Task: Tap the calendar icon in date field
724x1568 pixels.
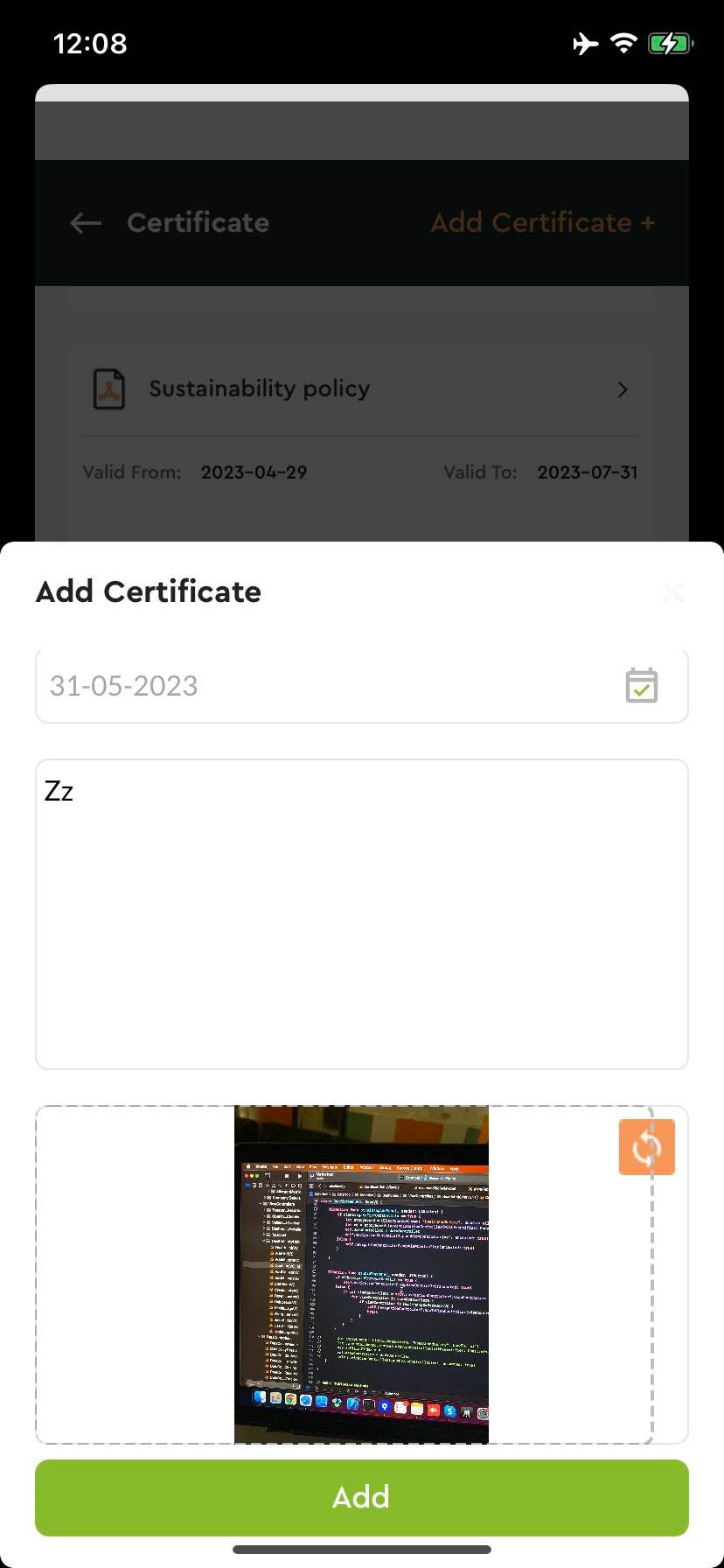Action: [x=642, y=685]
